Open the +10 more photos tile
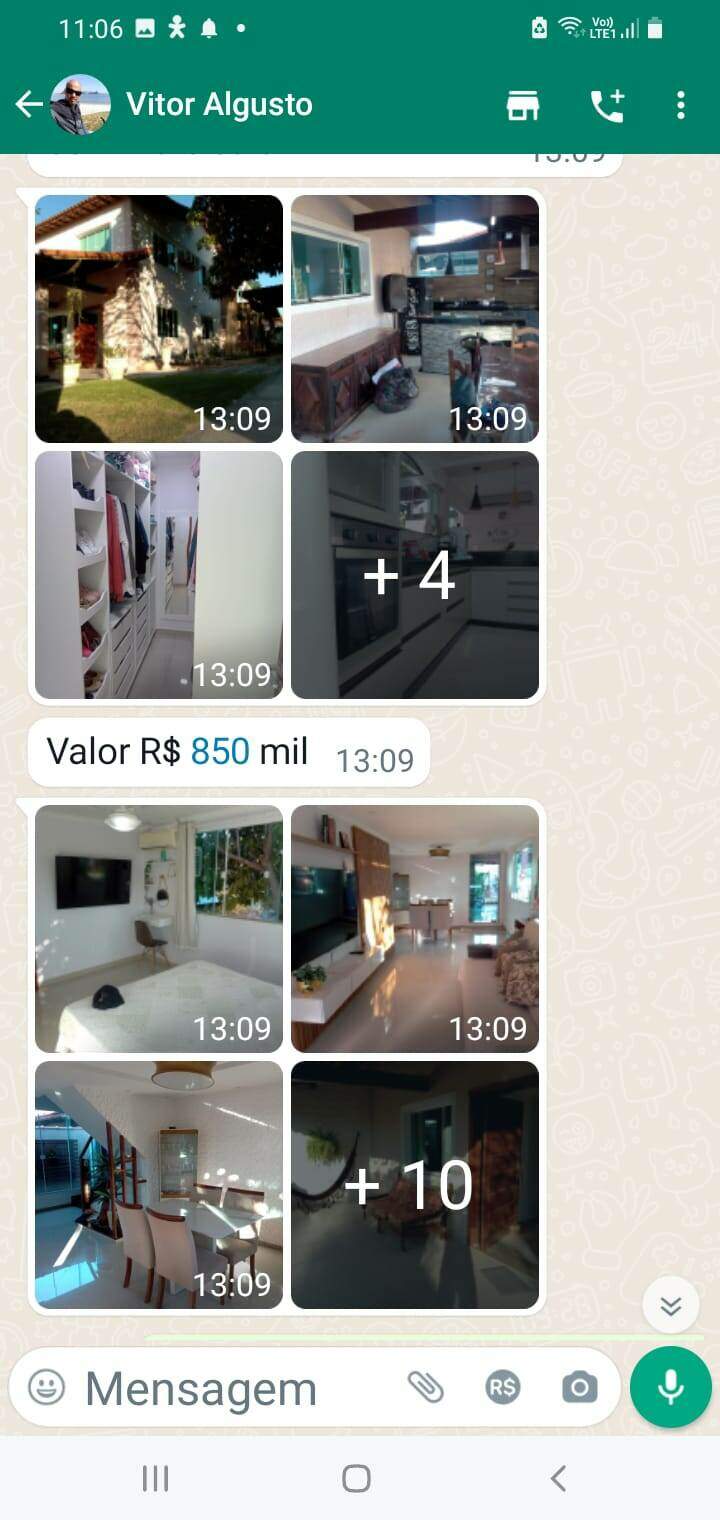 415,1184
